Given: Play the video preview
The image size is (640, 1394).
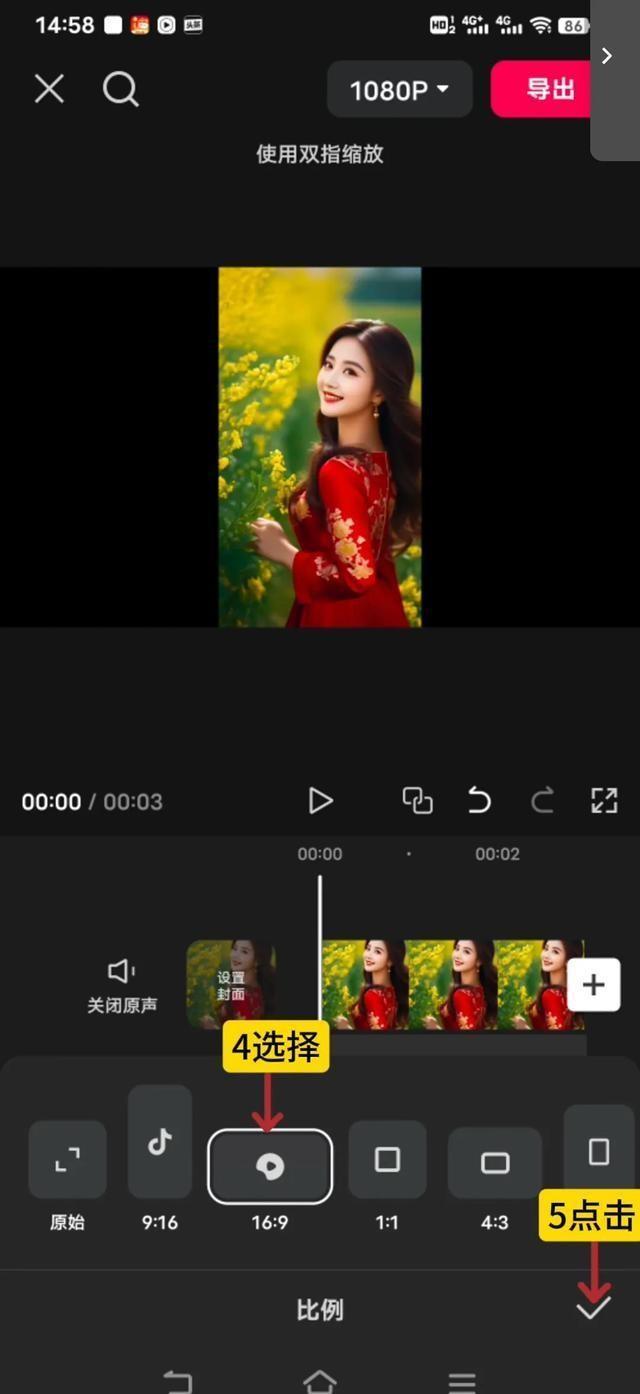Looking at the screenshot, I should pos(320,800).
